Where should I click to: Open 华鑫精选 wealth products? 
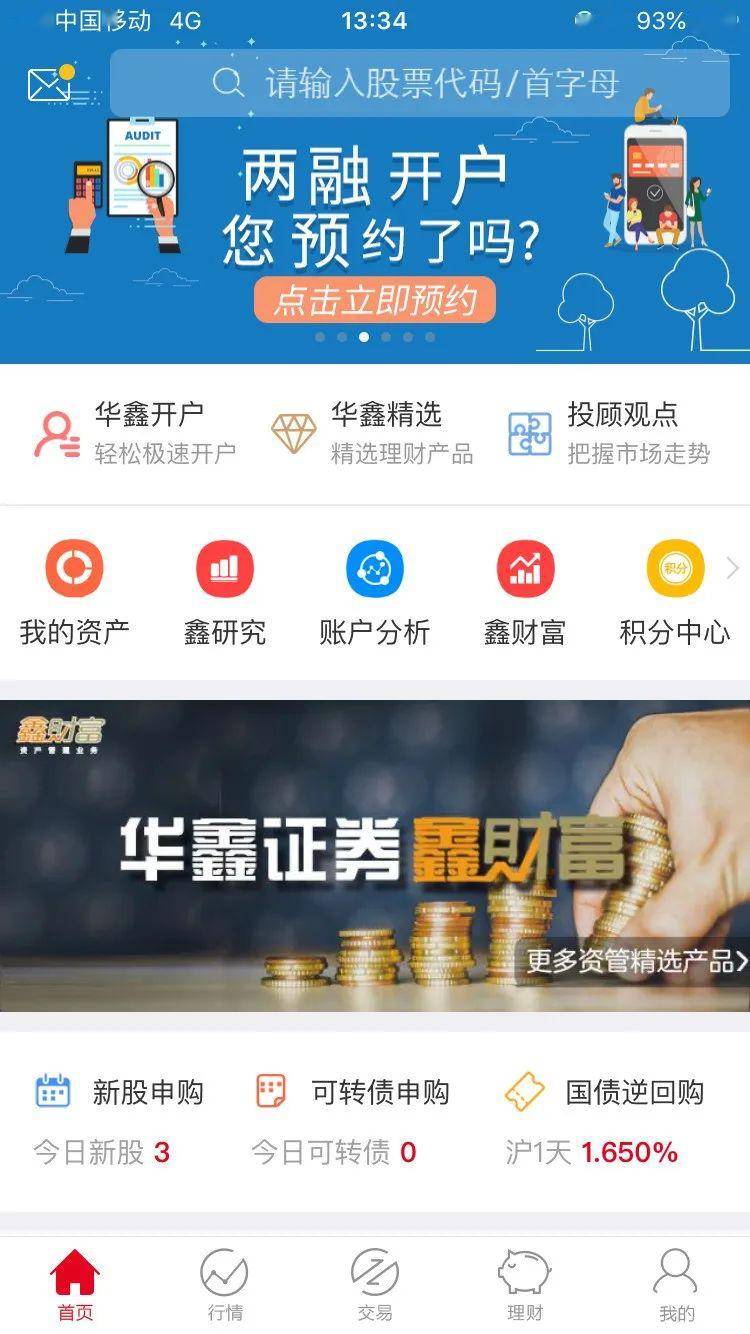coord(372,434)
